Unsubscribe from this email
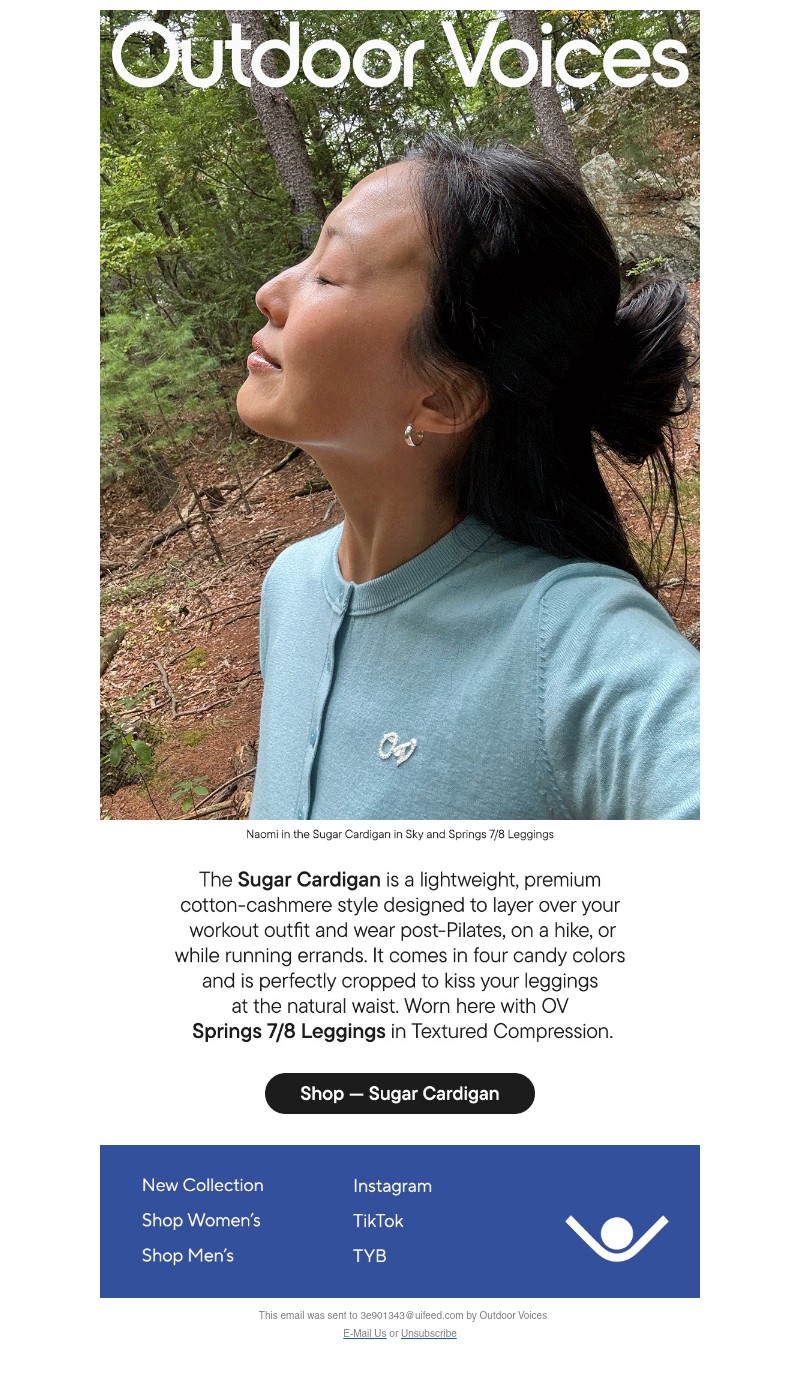800x1390 pixels. coord(429,1333)
